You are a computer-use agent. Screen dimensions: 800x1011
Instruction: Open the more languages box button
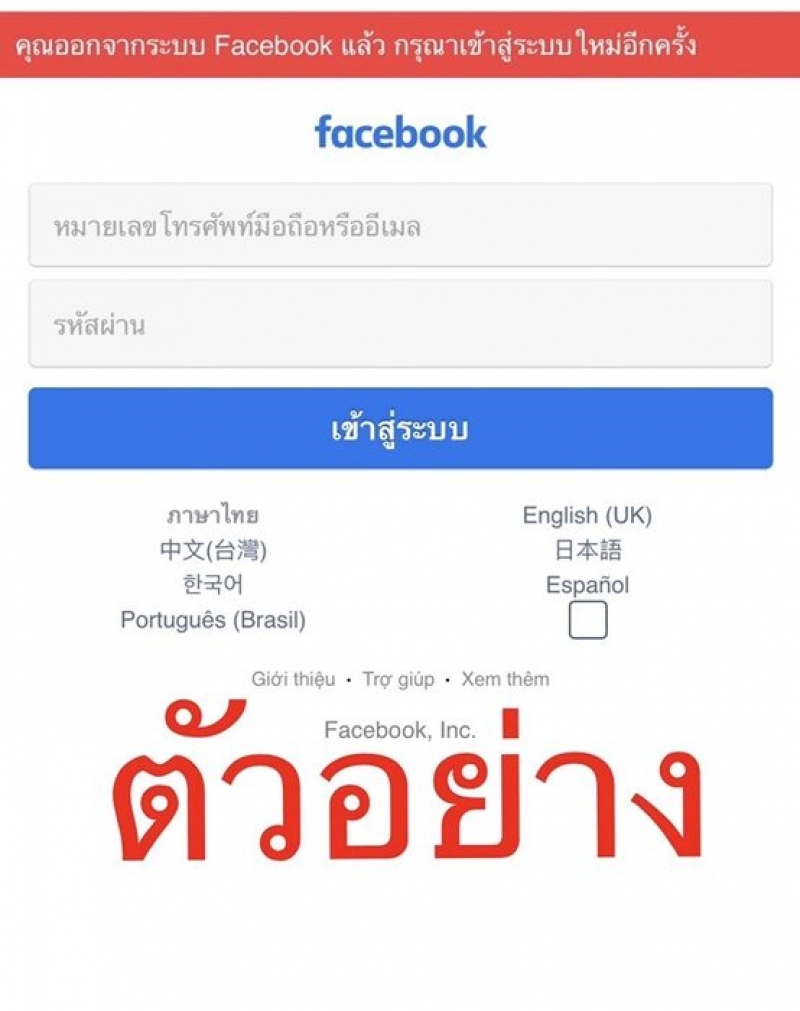tap(588, 621)
